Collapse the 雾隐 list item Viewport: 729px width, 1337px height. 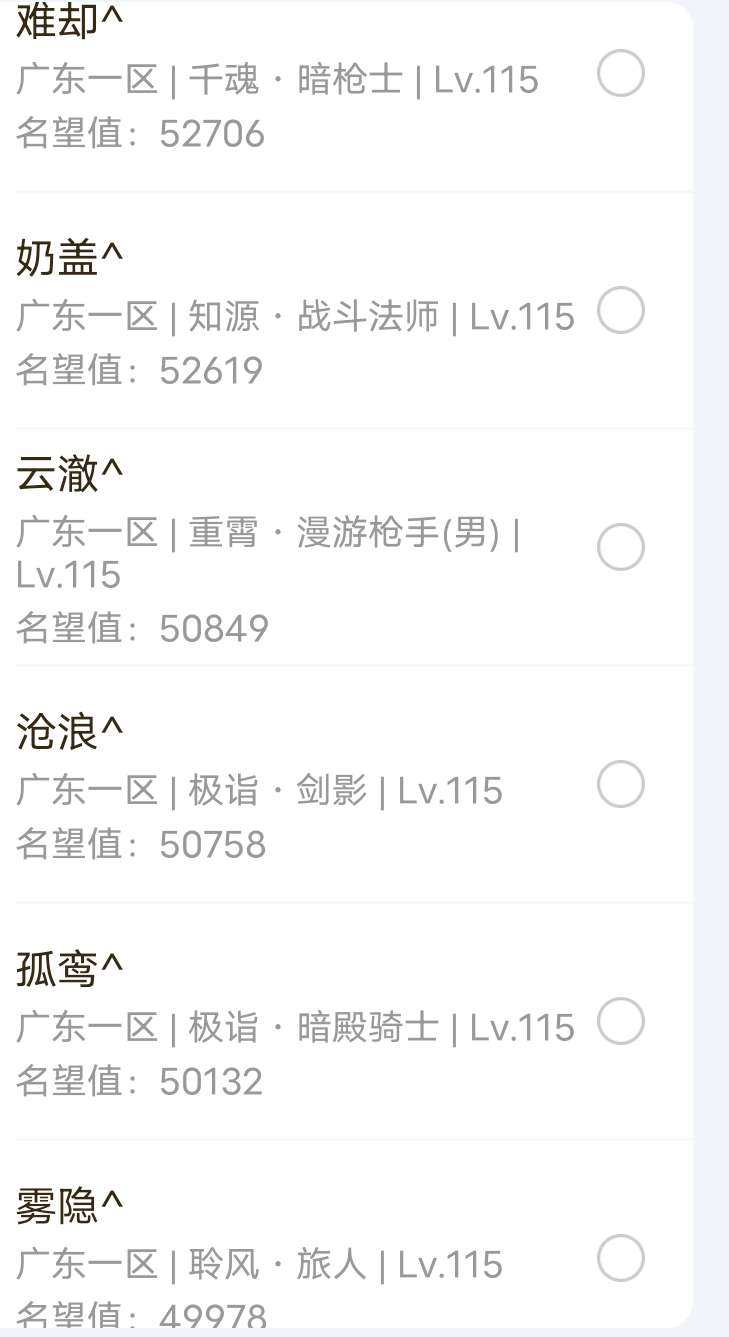click(113, 1202)
